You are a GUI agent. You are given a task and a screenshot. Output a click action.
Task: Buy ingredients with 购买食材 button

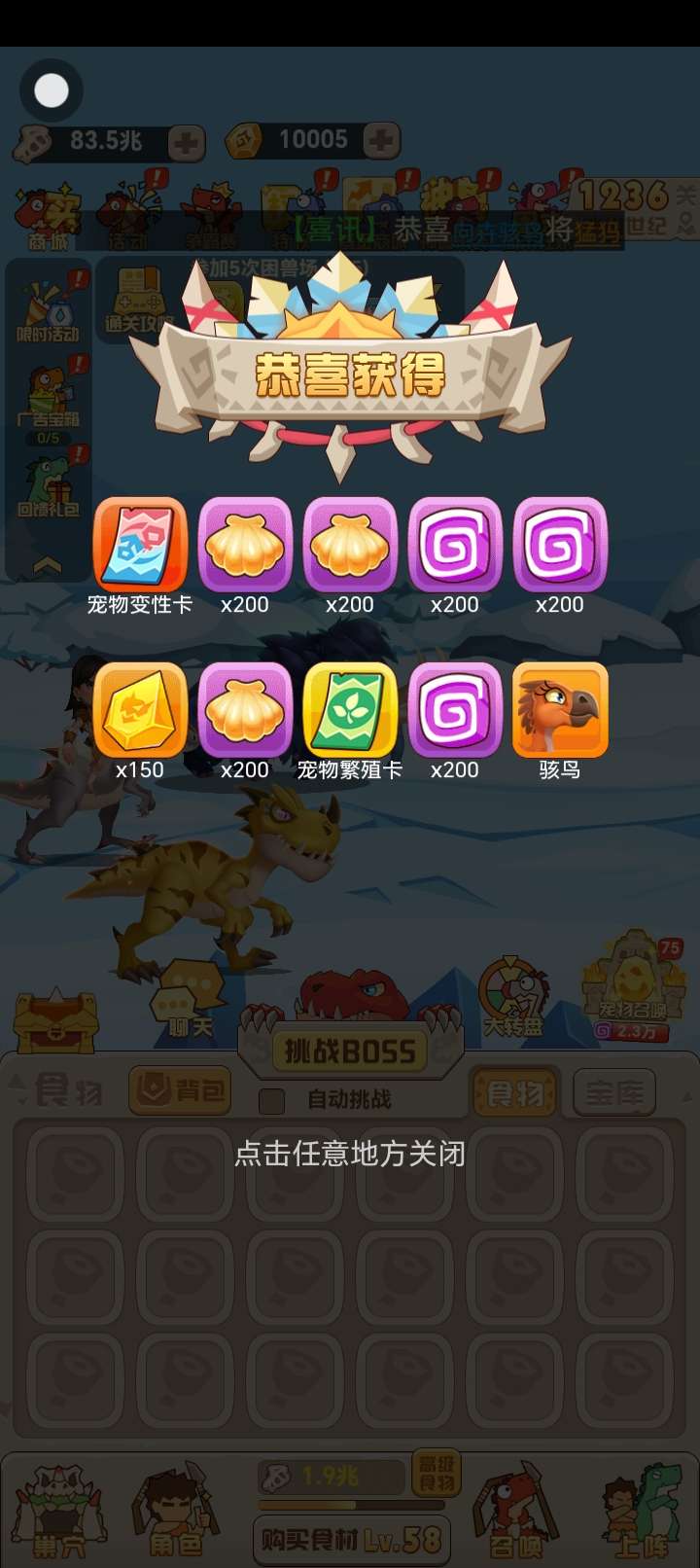click(352, 1539)
